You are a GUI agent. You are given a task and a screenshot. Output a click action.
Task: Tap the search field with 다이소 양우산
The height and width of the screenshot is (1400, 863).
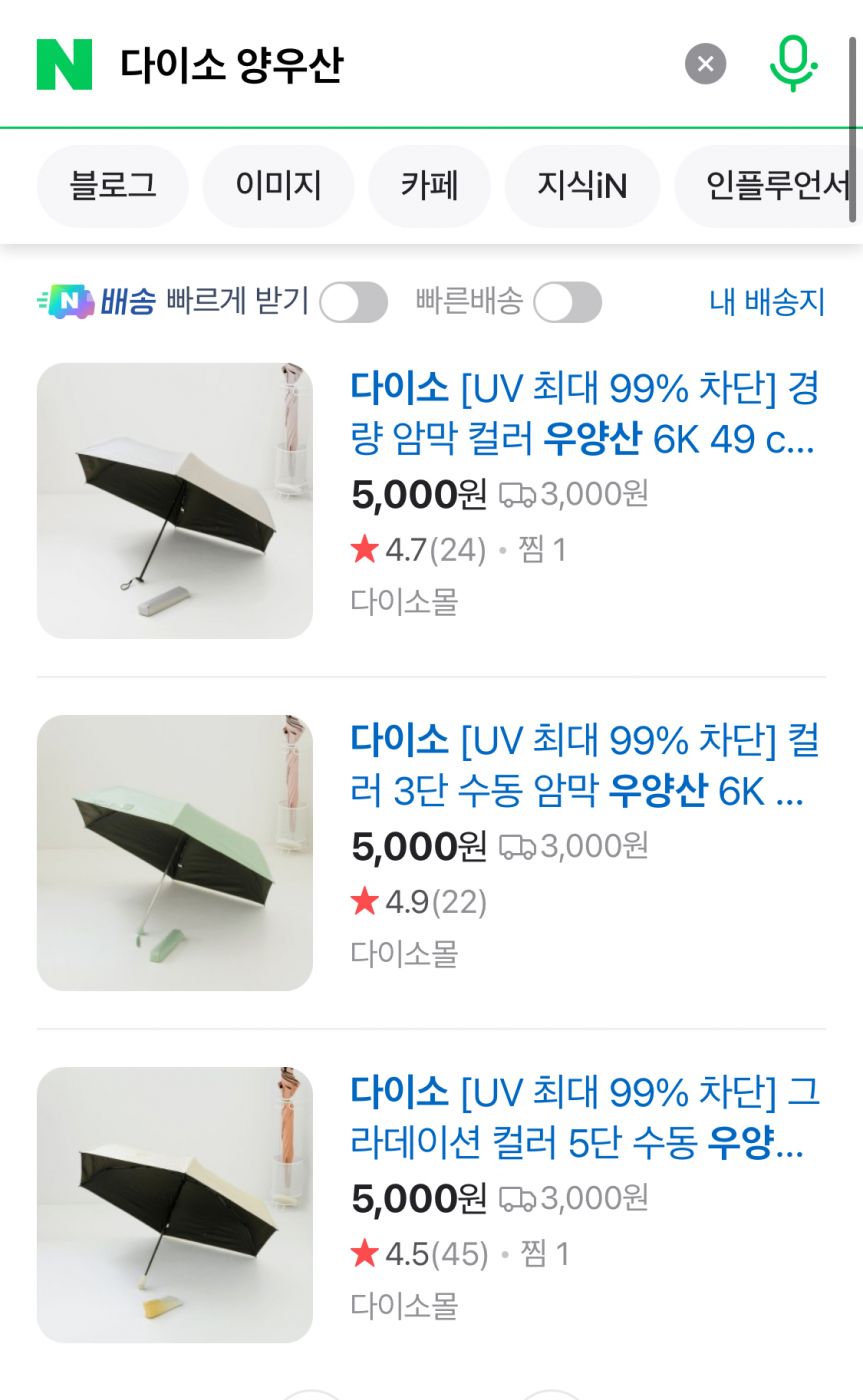point(390,65)
